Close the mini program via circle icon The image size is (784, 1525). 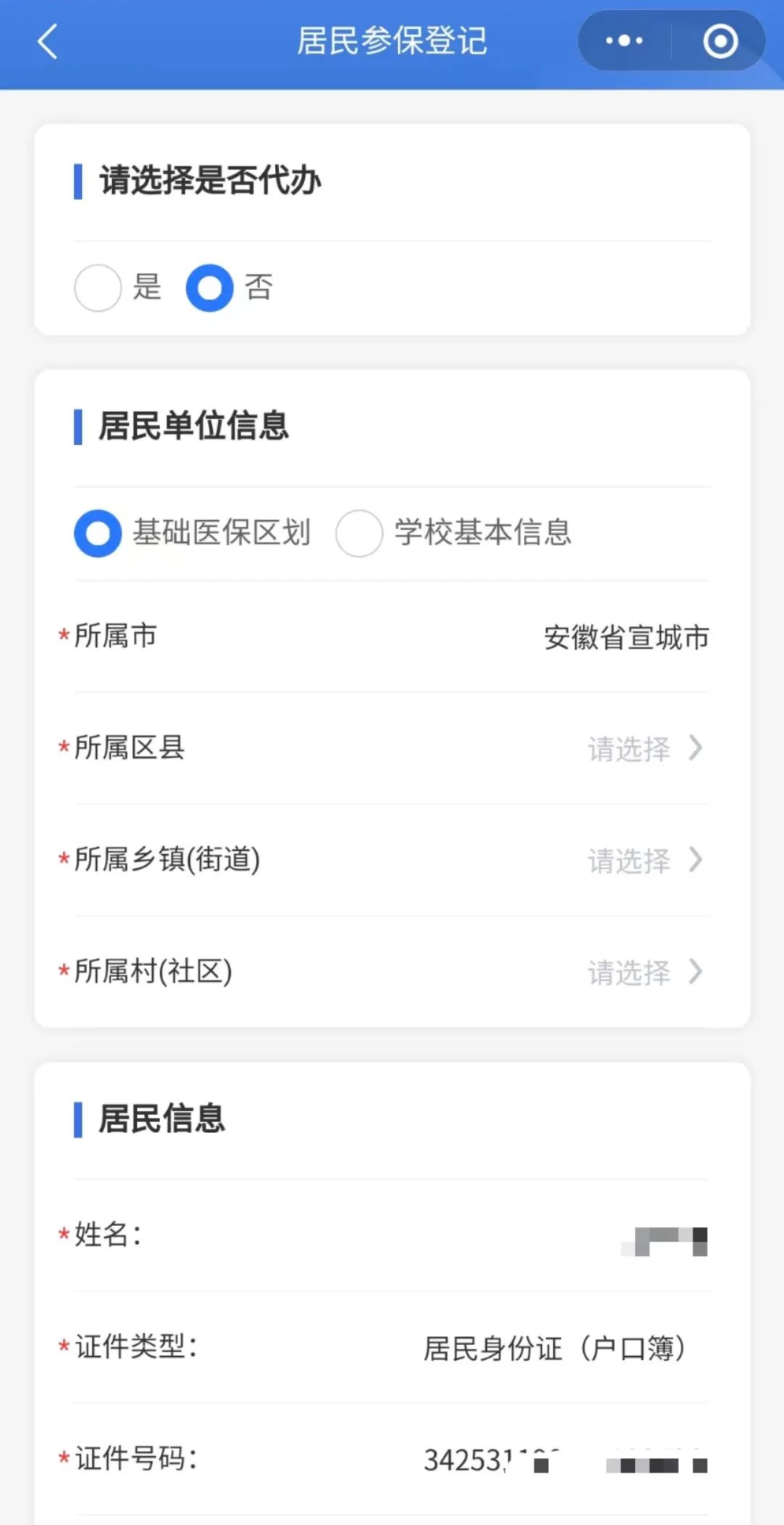click(x=720, y=41)
